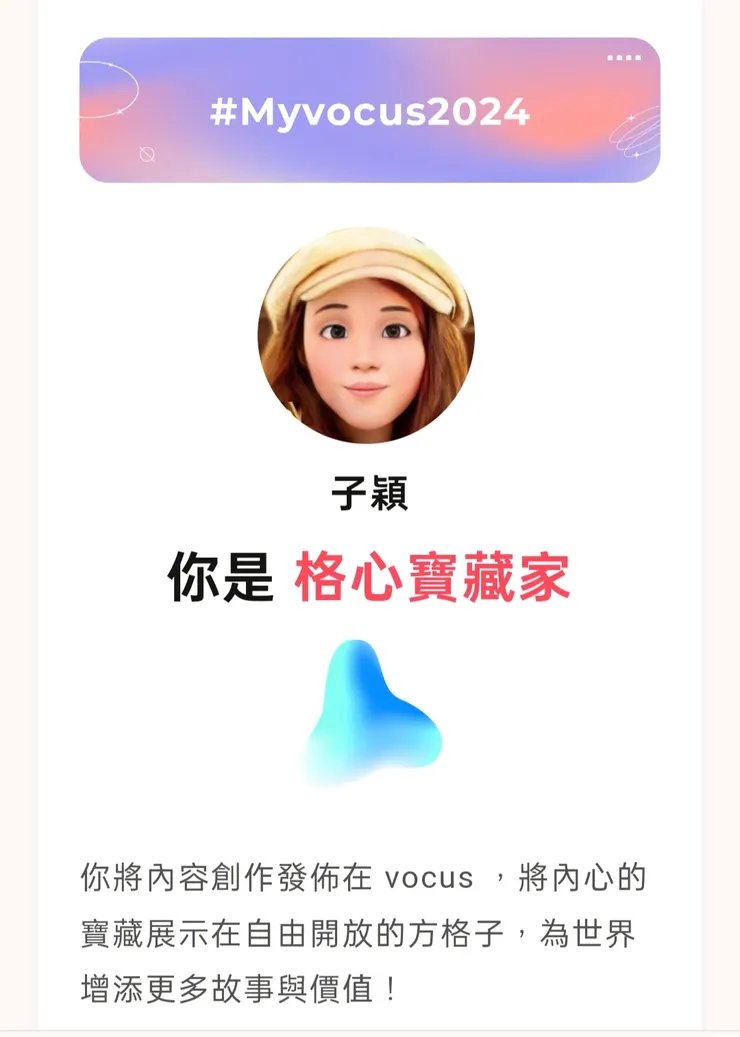Viewport: 740px width, 1037px height.
Task: Tap the circular profile avatar photo
Action: pos(370,334)
